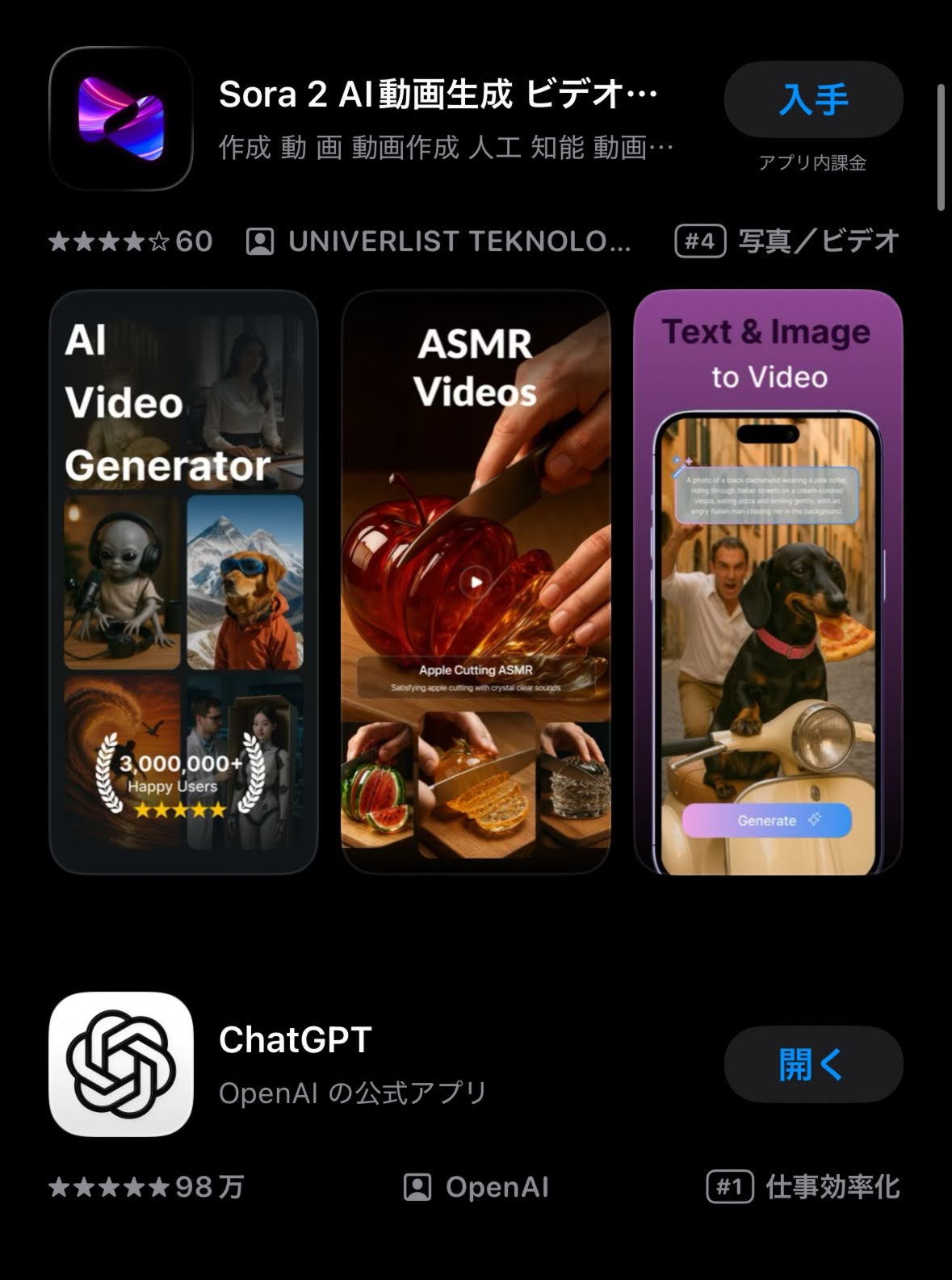Tap the Sora 2 app icon

pyautogui.click(x=121, y=118)
